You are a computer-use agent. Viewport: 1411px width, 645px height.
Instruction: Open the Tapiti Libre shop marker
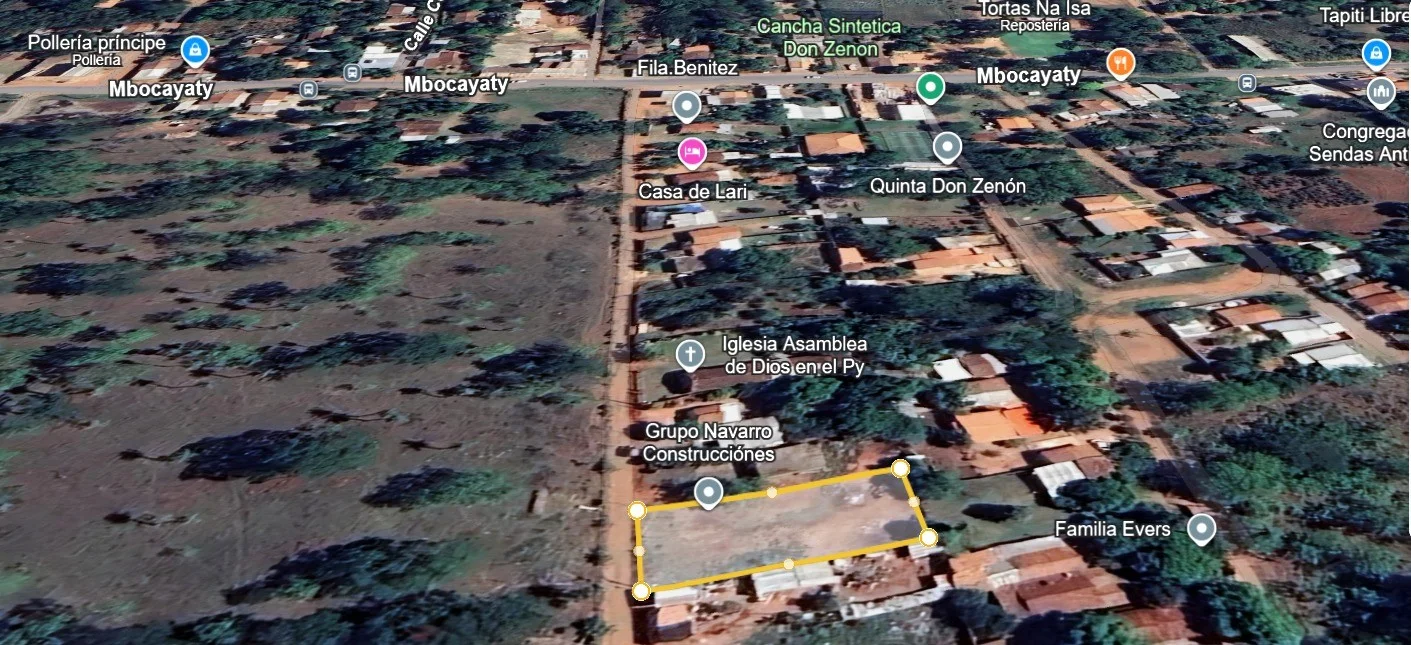(x=1376, y=52)
